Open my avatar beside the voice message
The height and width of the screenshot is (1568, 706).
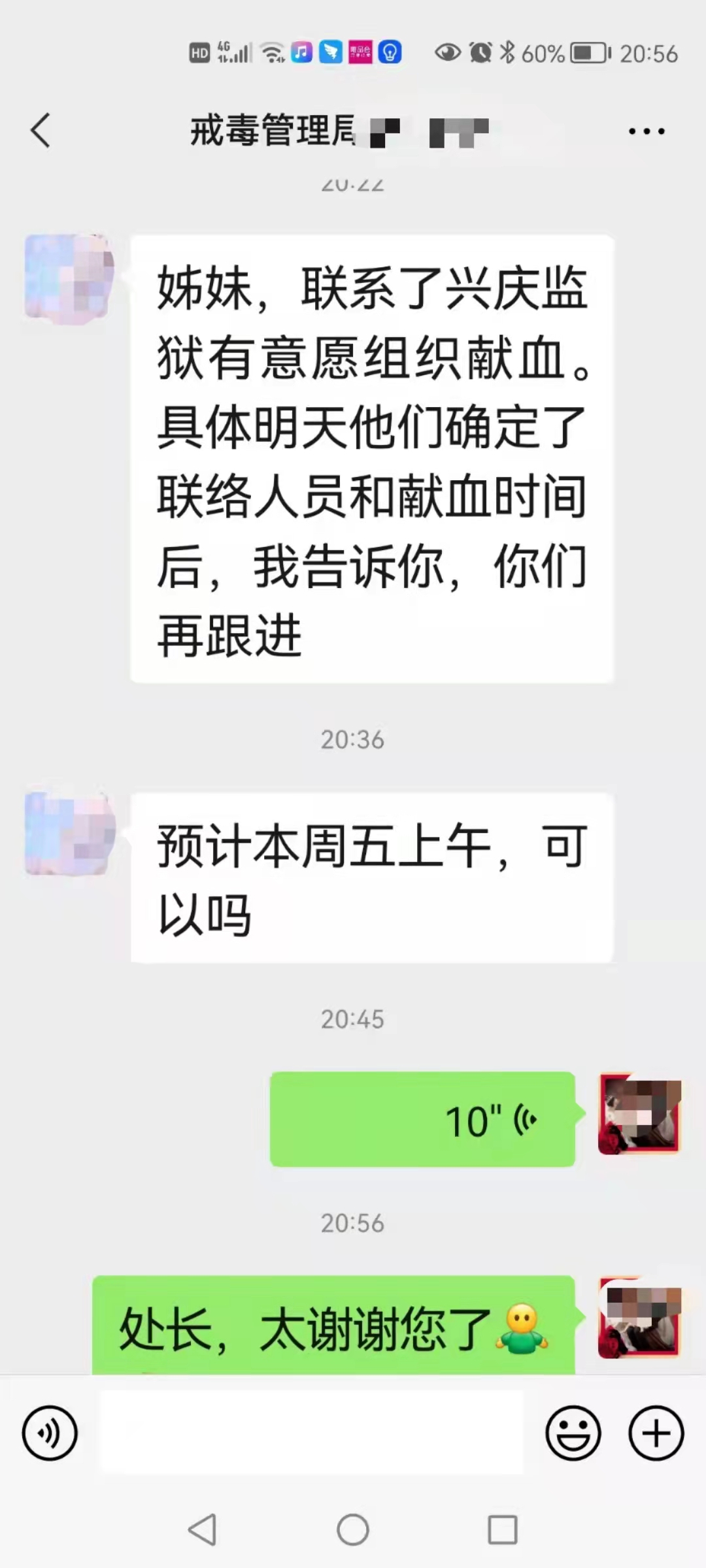click(640, 1114)
